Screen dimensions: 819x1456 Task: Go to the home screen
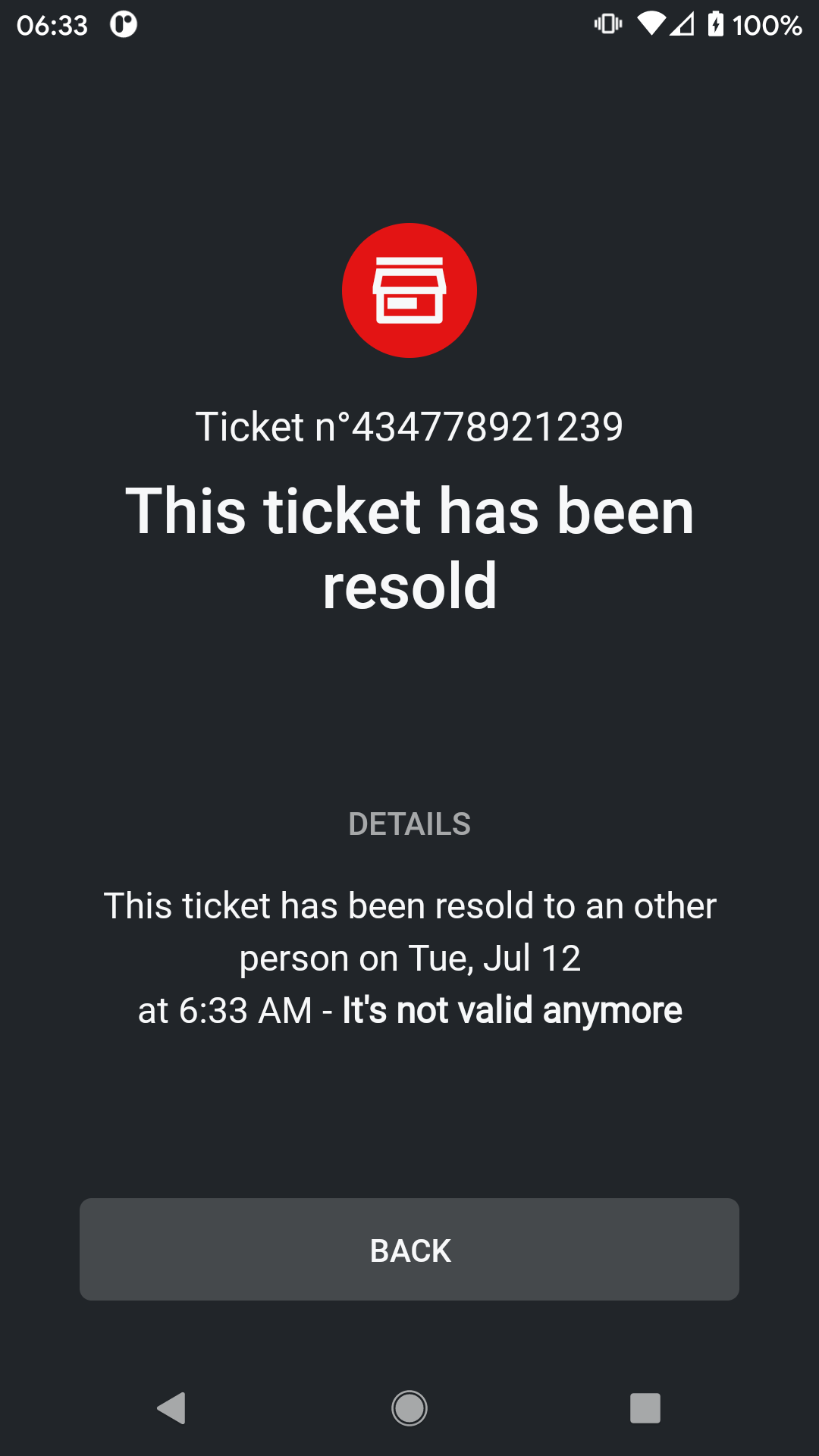409,1408
